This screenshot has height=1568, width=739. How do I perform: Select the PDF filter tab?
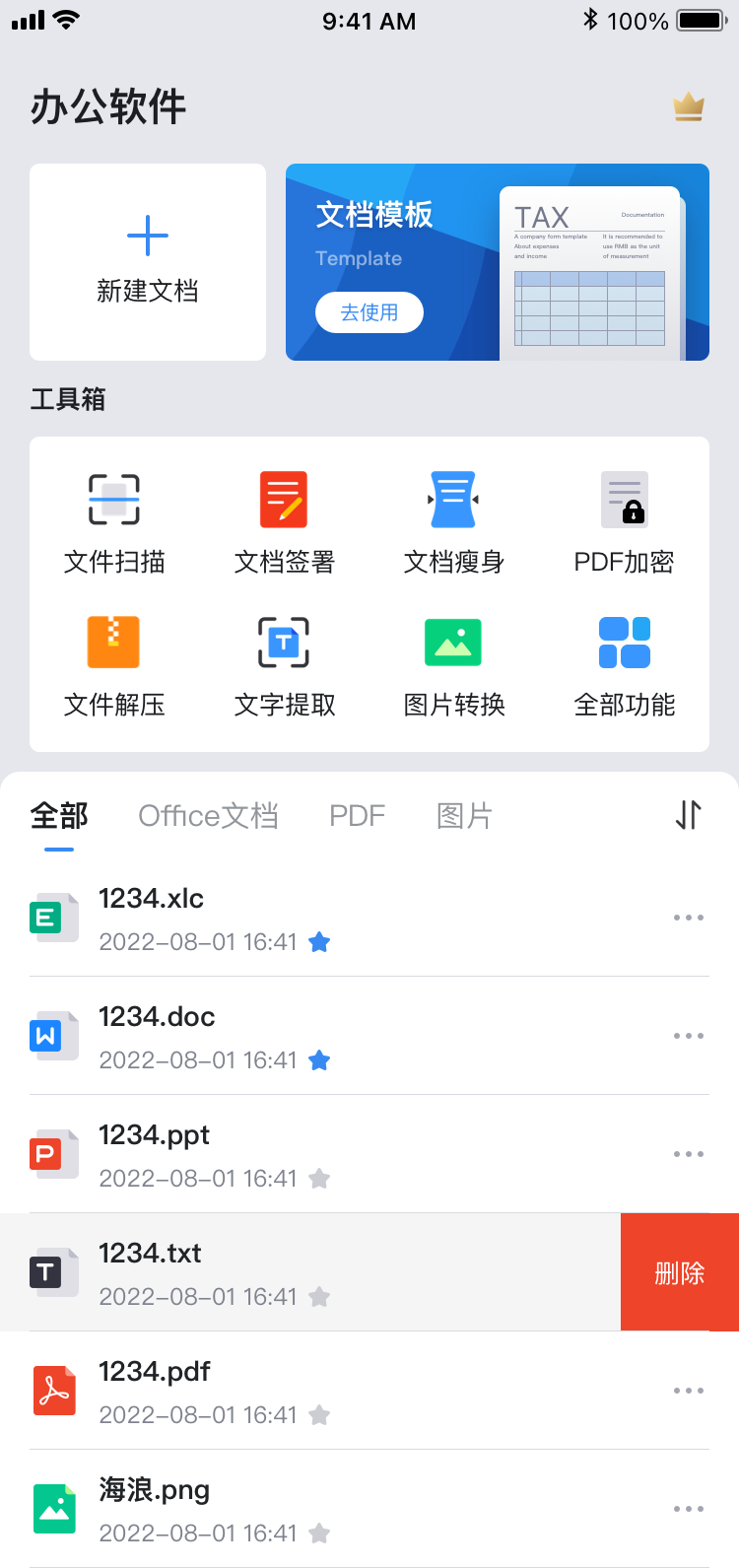tap(357, 815)
